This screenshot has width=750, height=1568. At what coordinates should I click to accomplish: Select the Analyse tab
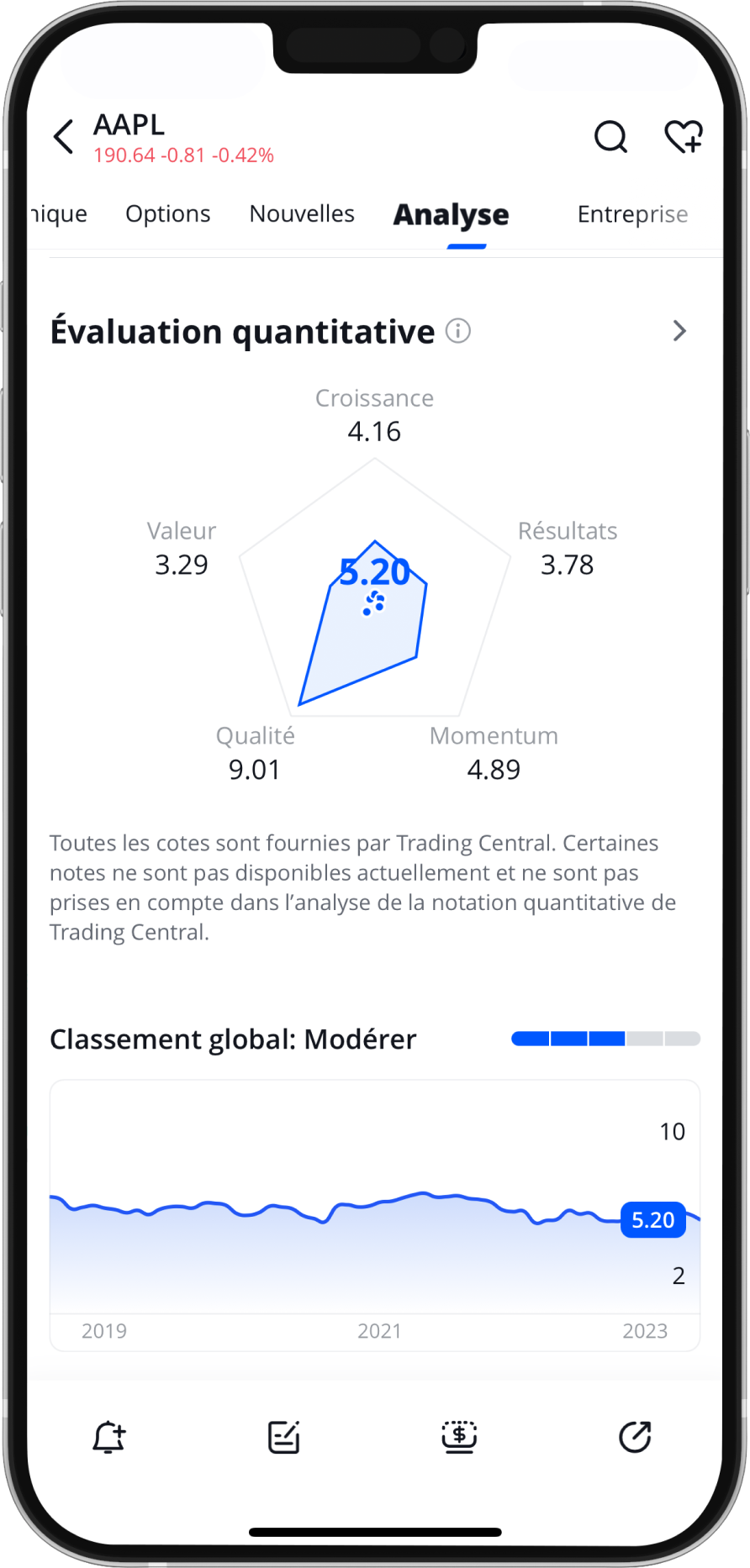(451, 215)
